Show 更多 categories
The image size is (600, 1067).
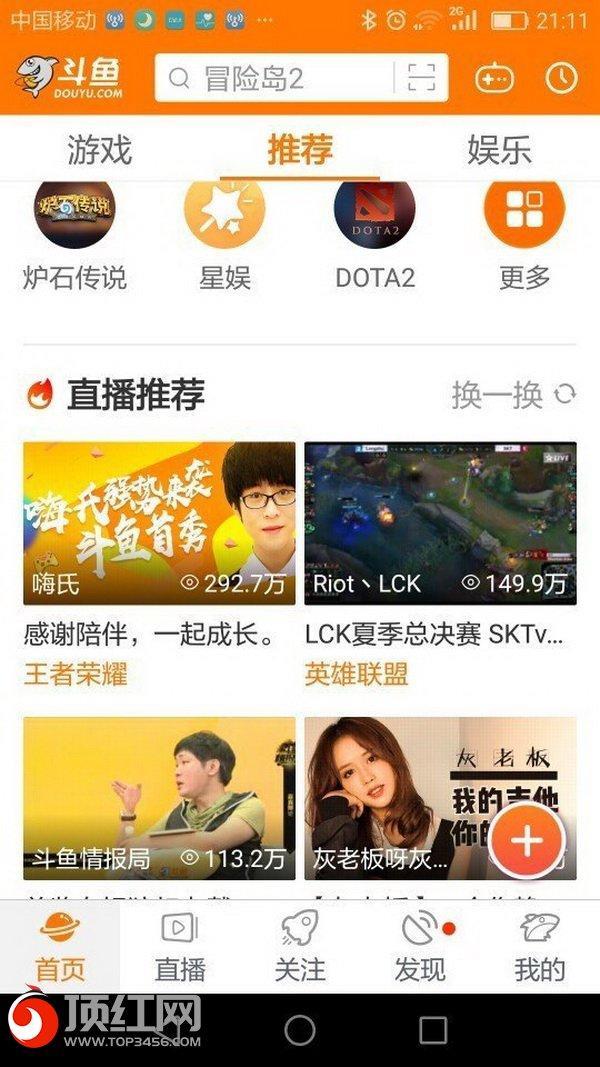click(x=524, y=232)
